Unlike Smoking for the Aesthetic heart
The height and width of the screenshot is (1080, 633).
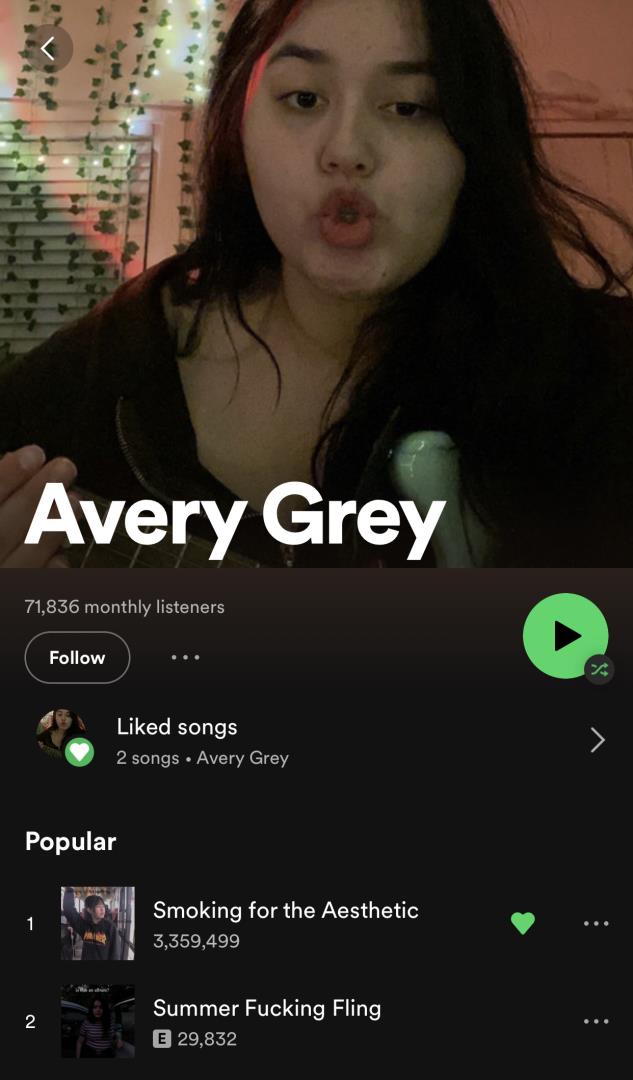click(x=522, y=923)
